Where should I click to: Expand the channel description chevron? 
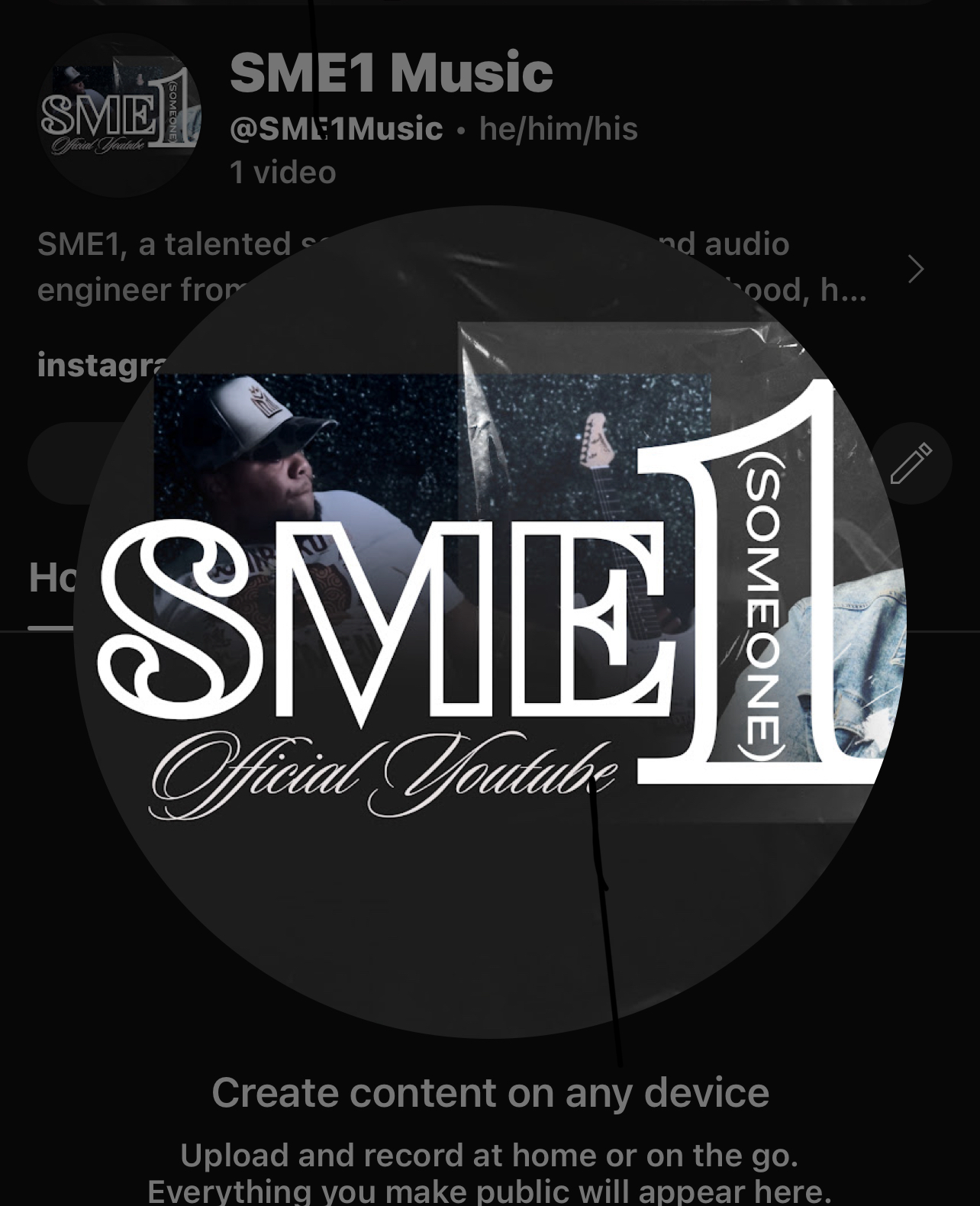pos(916,269)
